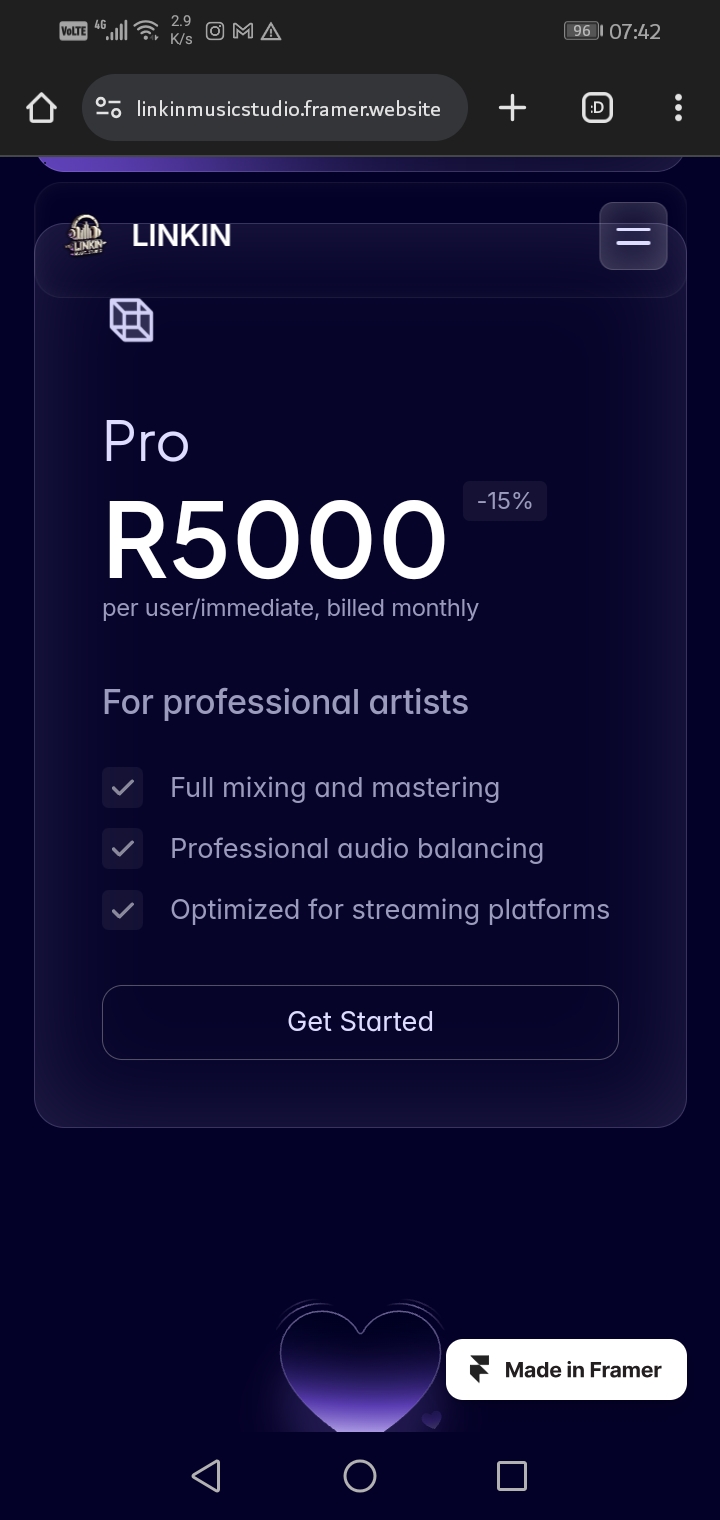720x1520 pixels.
Task: Tap Get Started on the Pro plan
Action: tap(360, 1021)
